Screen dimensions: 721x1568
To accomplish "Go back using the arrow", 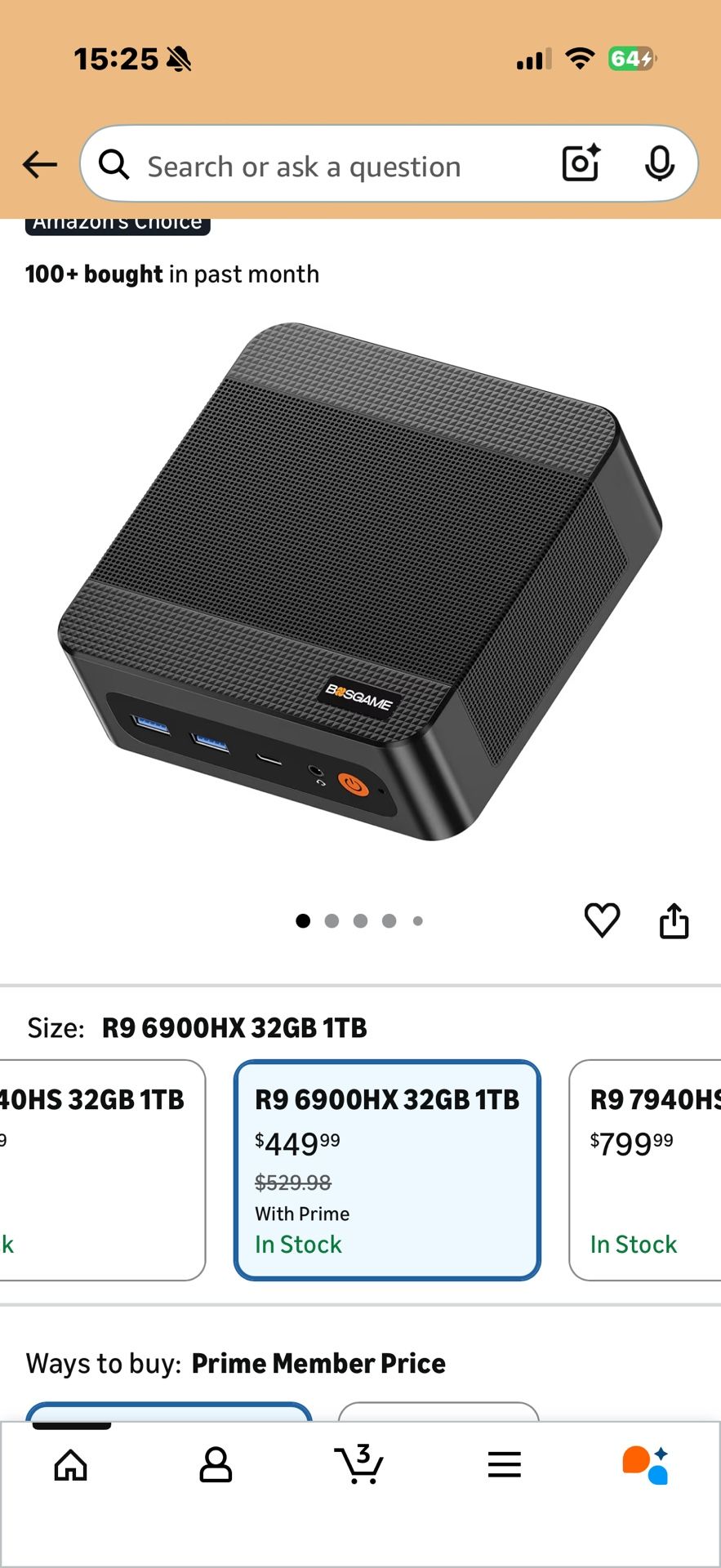I will click(x=39, y=165).
